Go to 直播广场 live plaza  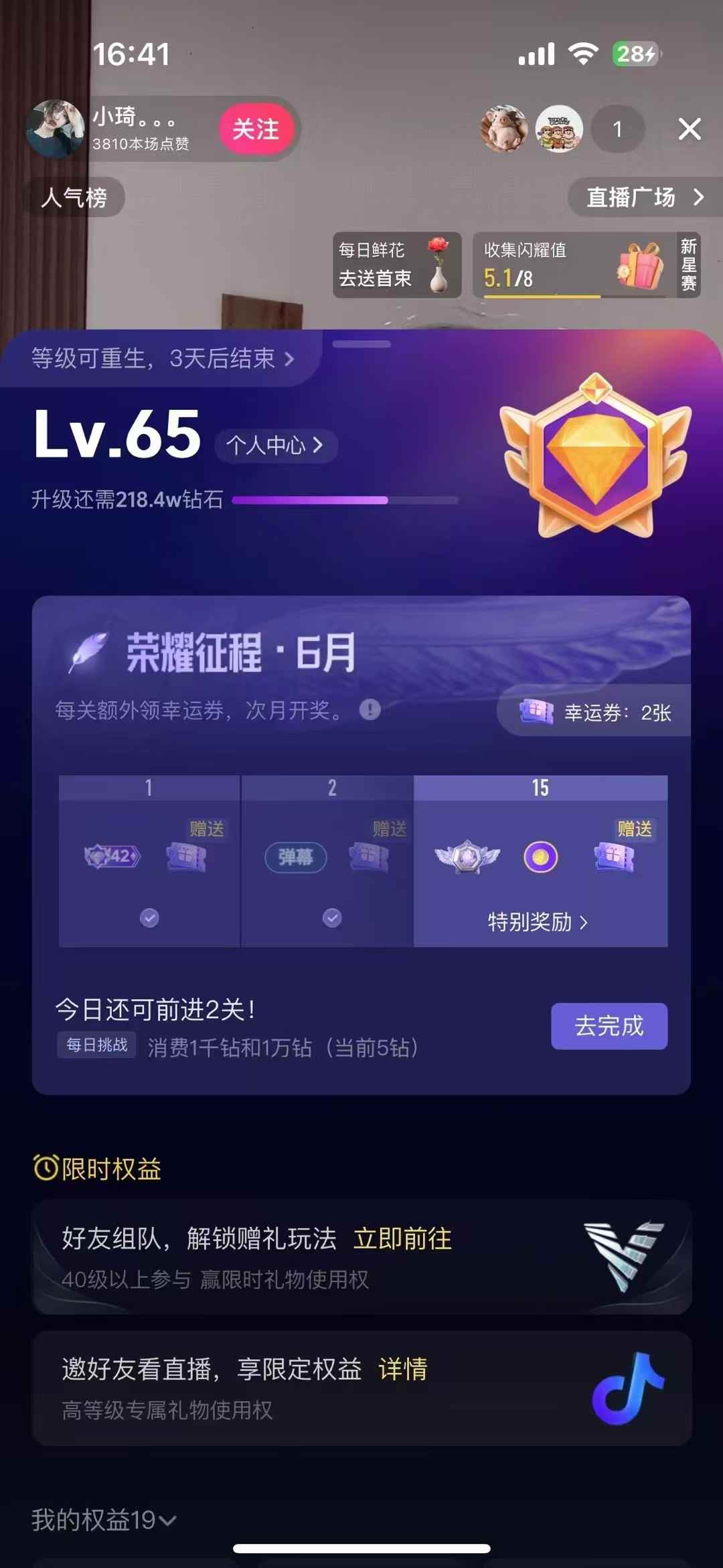(x=644, y=198)
